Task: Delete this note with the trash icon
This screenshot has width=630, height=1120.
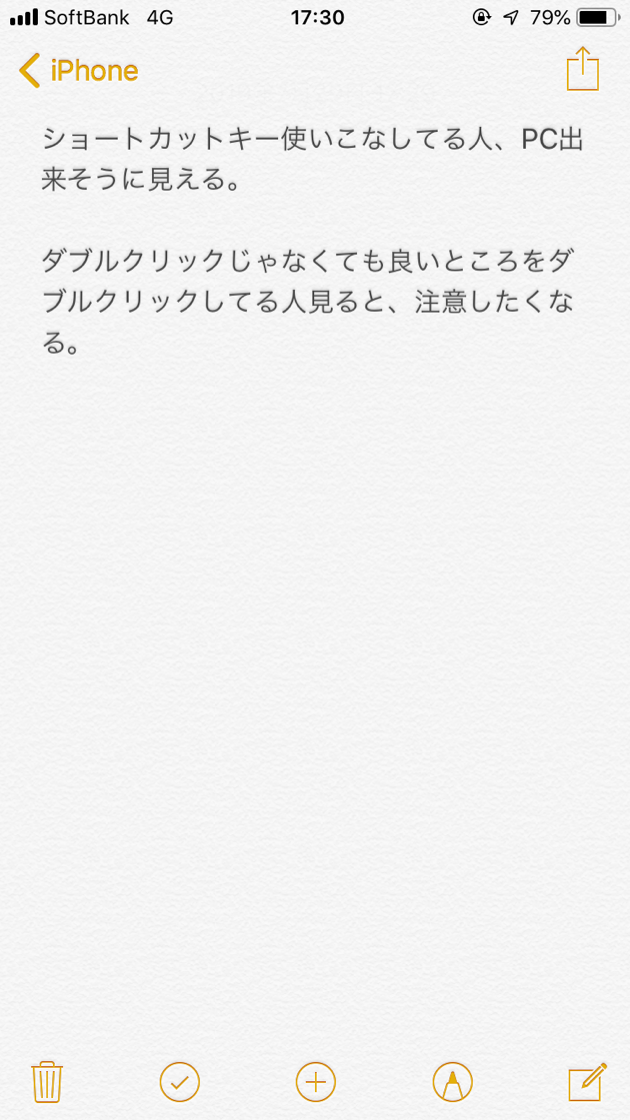Action: tap(47, 1081)
